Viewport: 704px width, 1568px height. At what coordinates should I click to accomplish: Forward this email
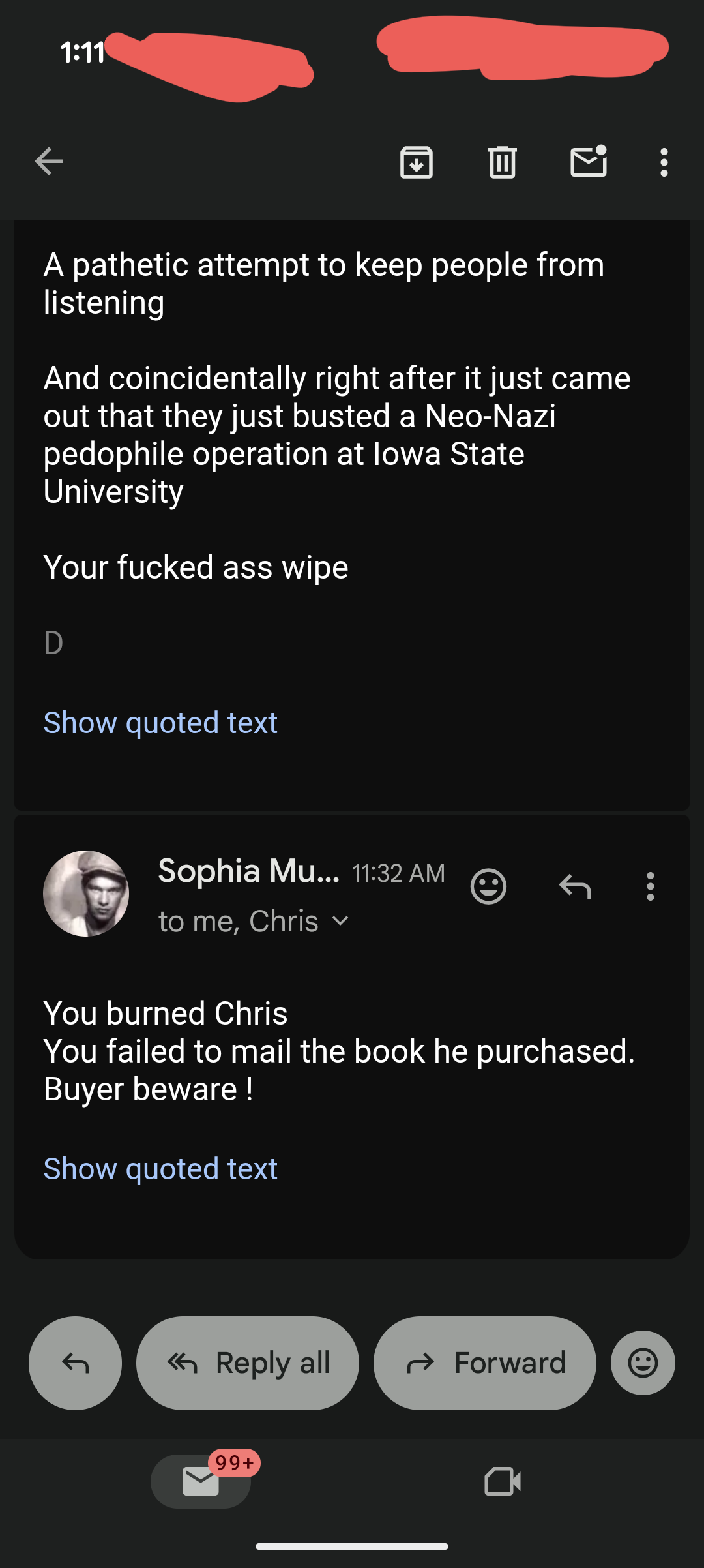coord(485,1363)
